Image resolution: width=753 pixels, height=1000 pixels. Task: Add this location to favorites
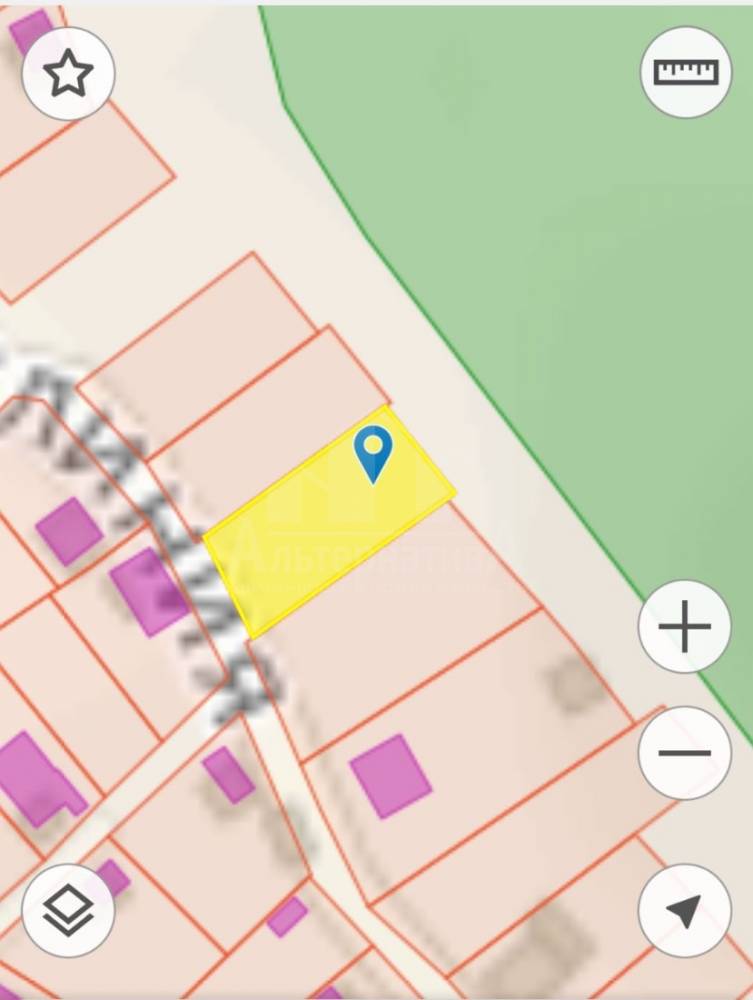pos(68,74)
